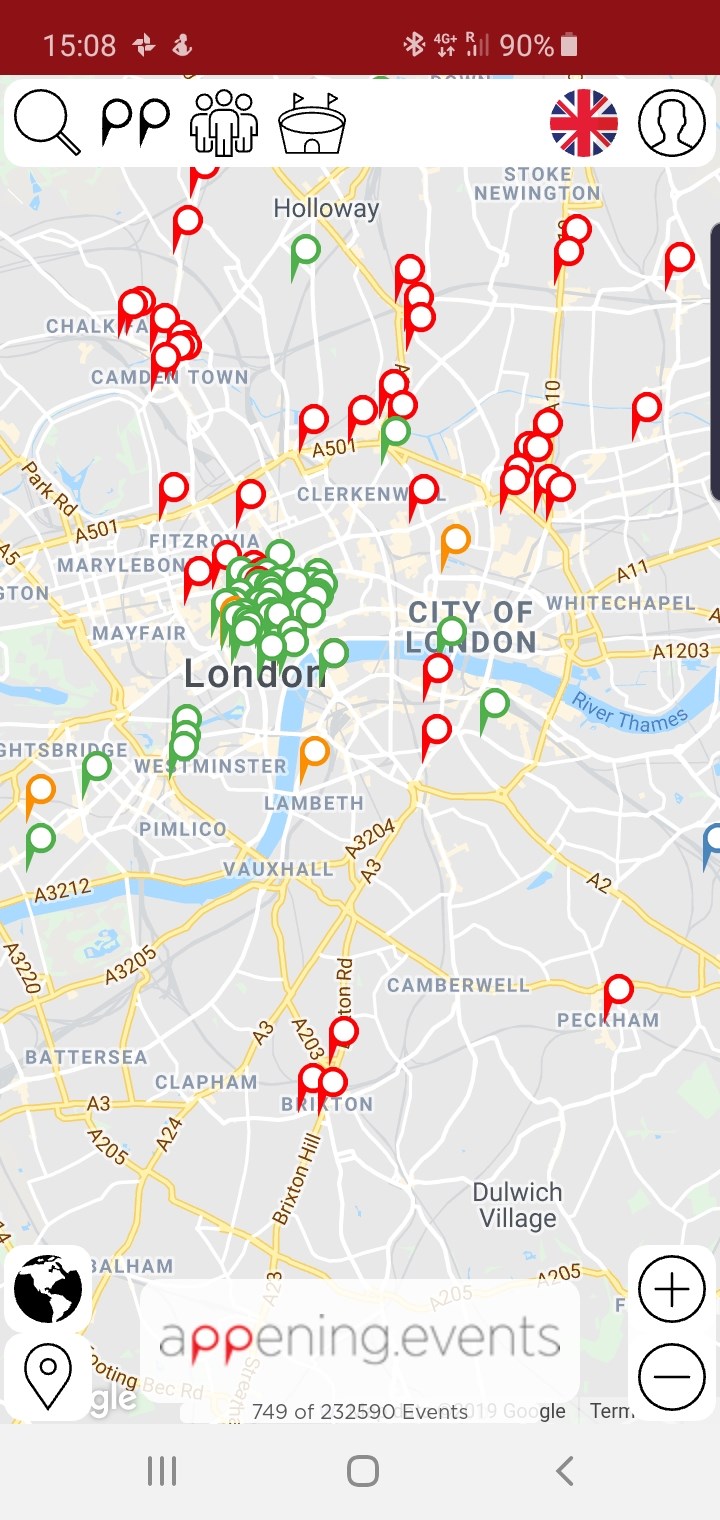Go back with system back button

[x=565, y=1471]
